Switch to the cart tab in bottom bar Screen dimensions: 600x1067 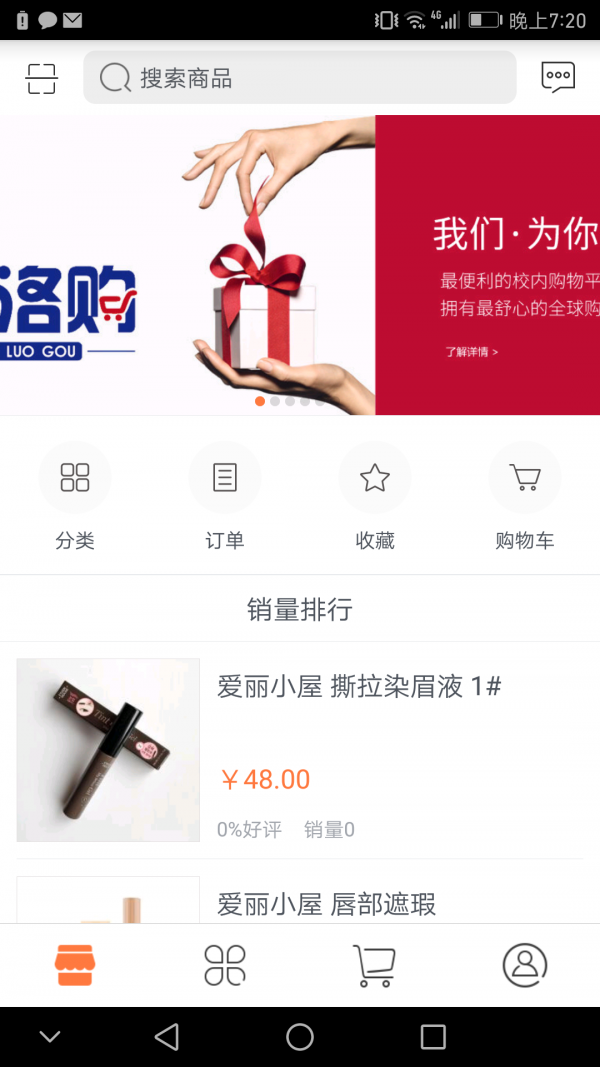(x=374, y=965)
